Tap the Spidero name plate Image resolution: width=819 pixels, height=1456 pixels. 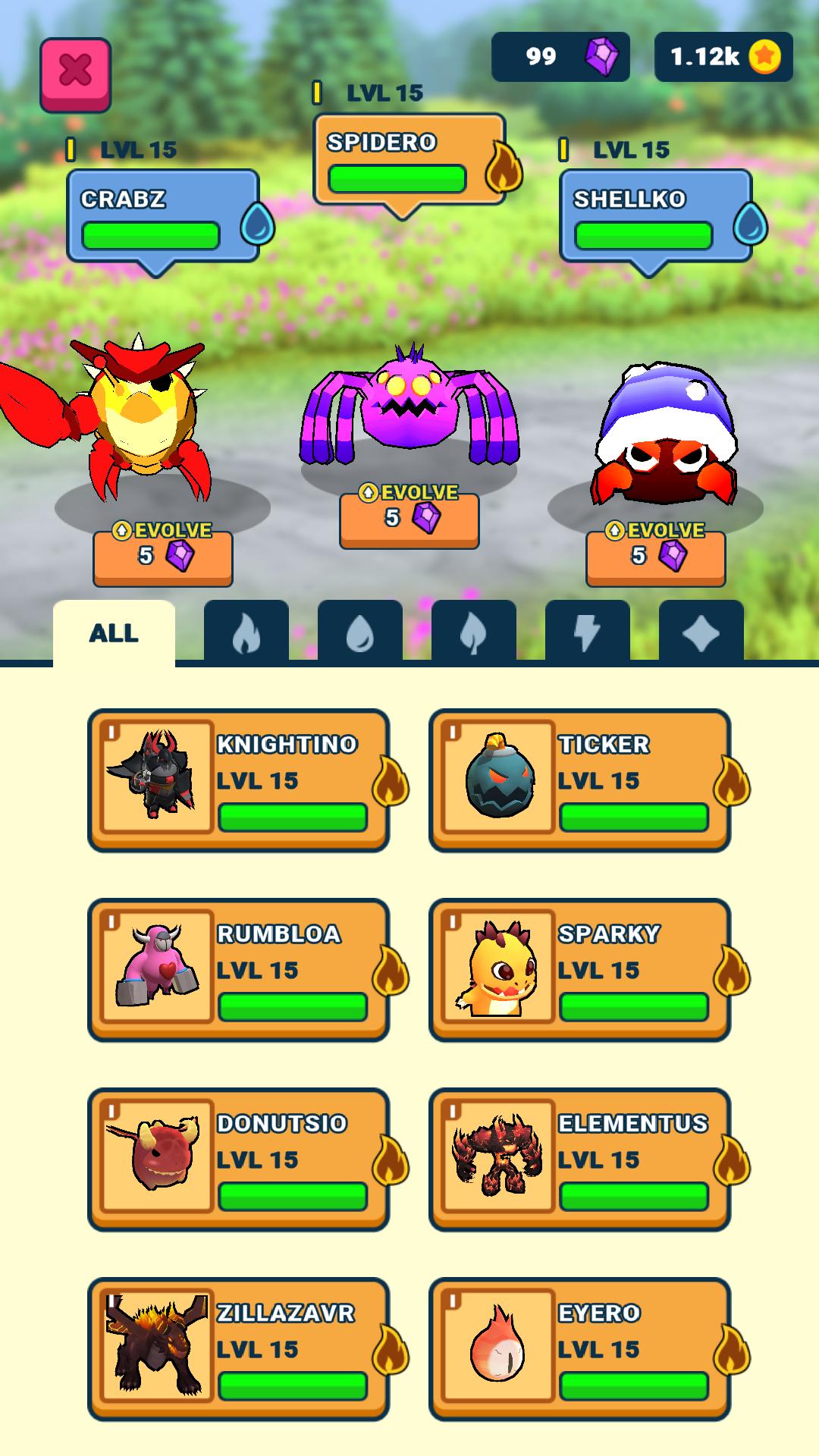409,159
